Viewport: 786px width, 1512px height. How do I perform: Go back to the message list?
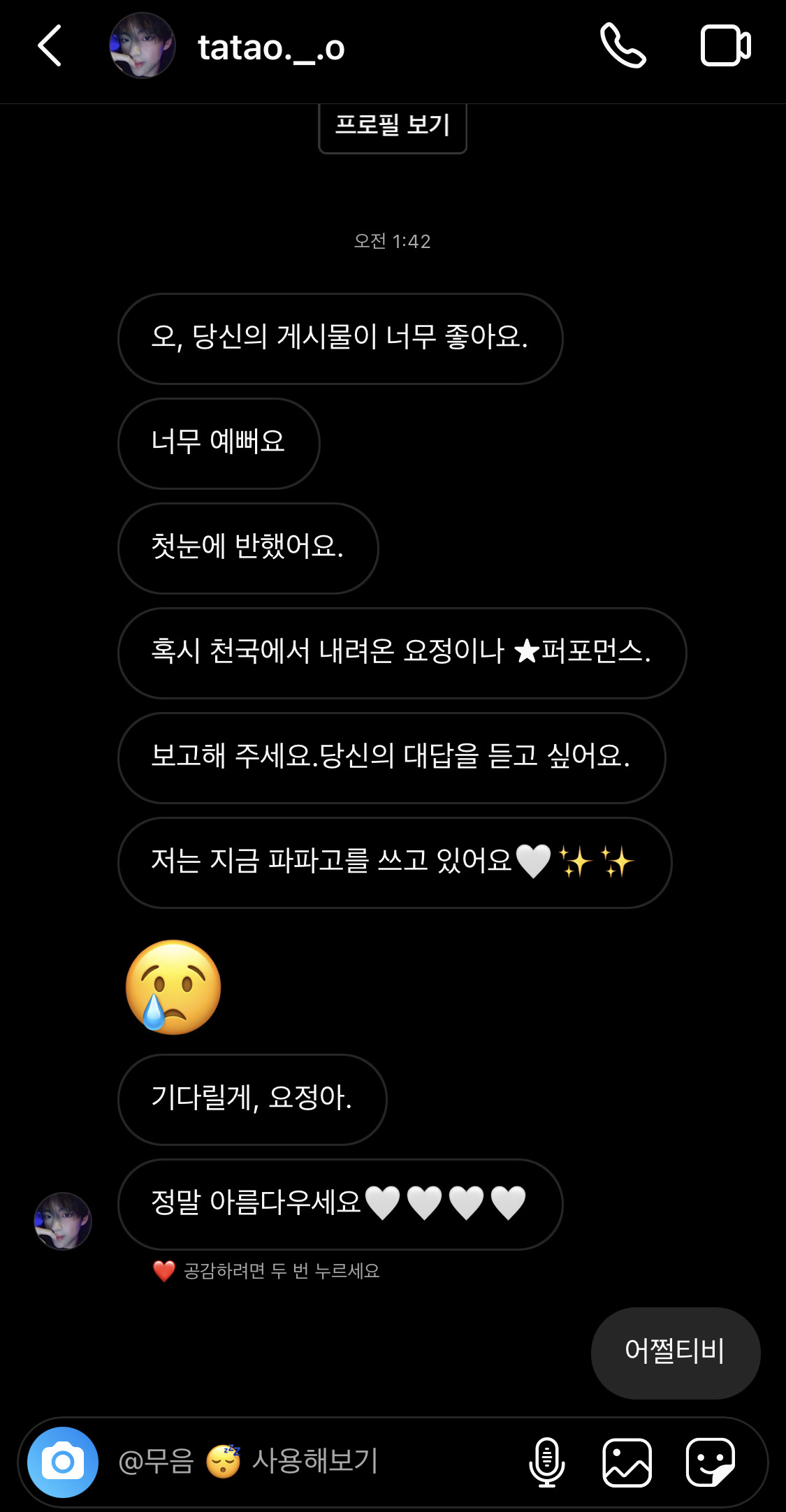pos(50,46)
